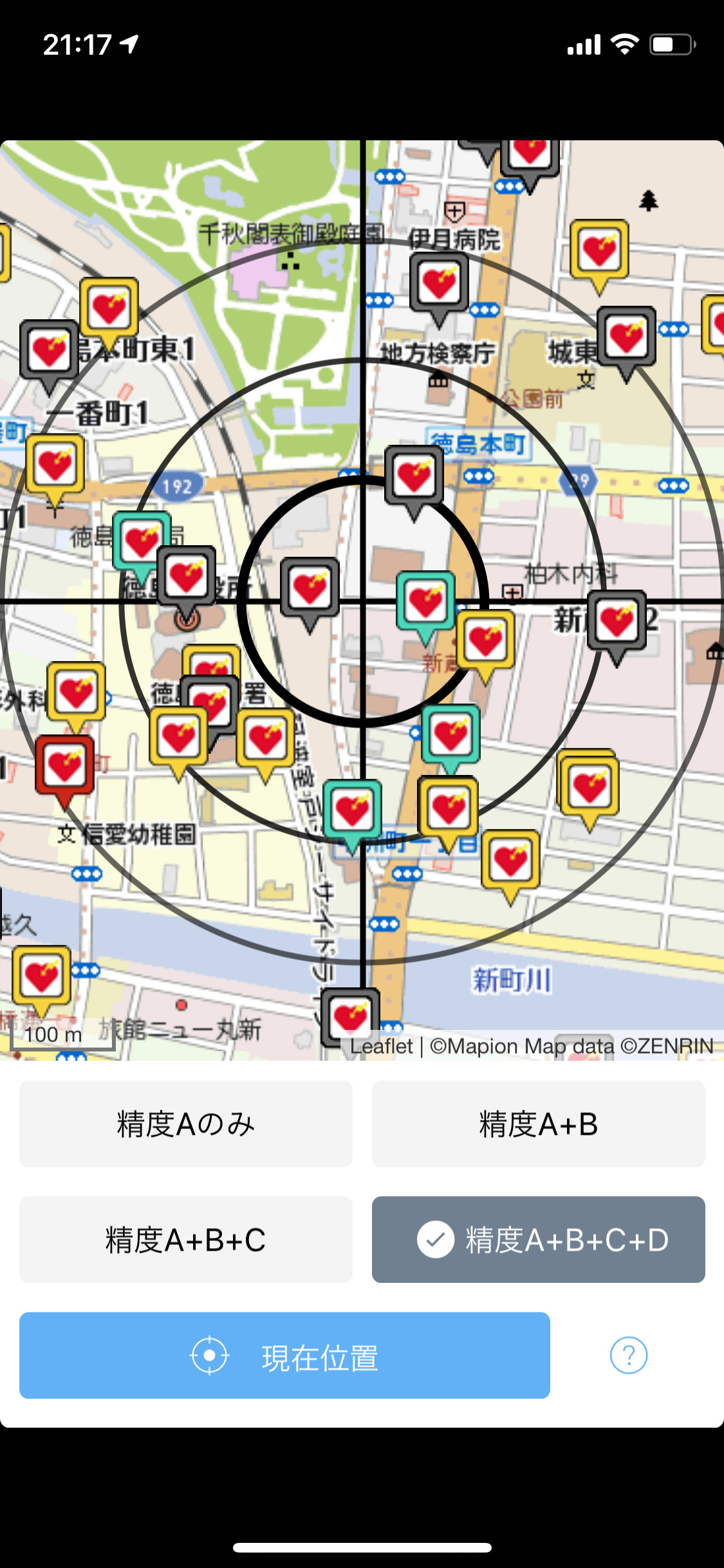Switch to the 精度A+B filter
This screenshot has height=1568, width=724.
point(538,1124)
